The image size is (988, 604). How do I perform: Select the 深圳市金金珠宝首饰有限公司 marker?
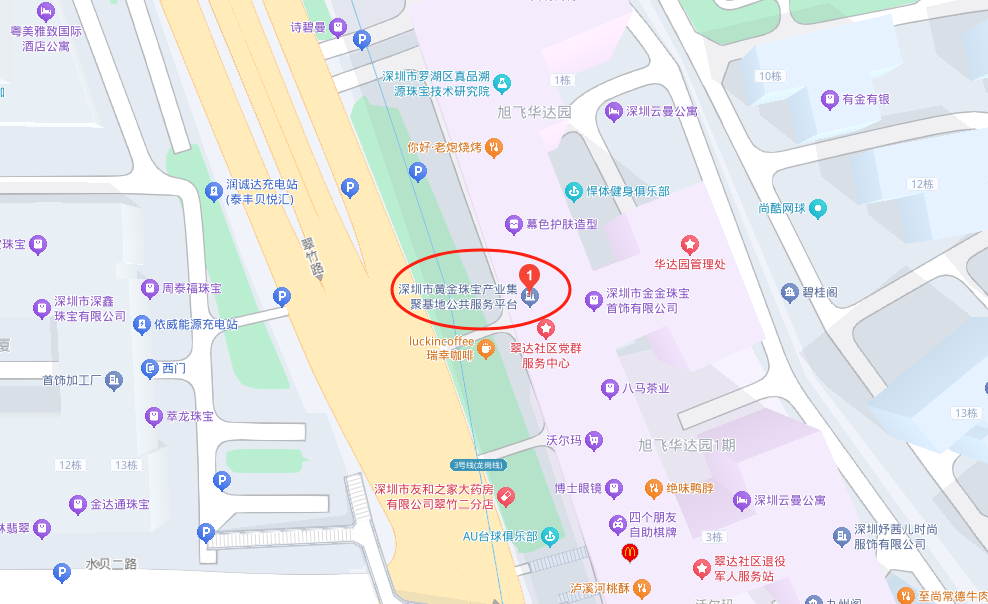[x=594, y=298]
